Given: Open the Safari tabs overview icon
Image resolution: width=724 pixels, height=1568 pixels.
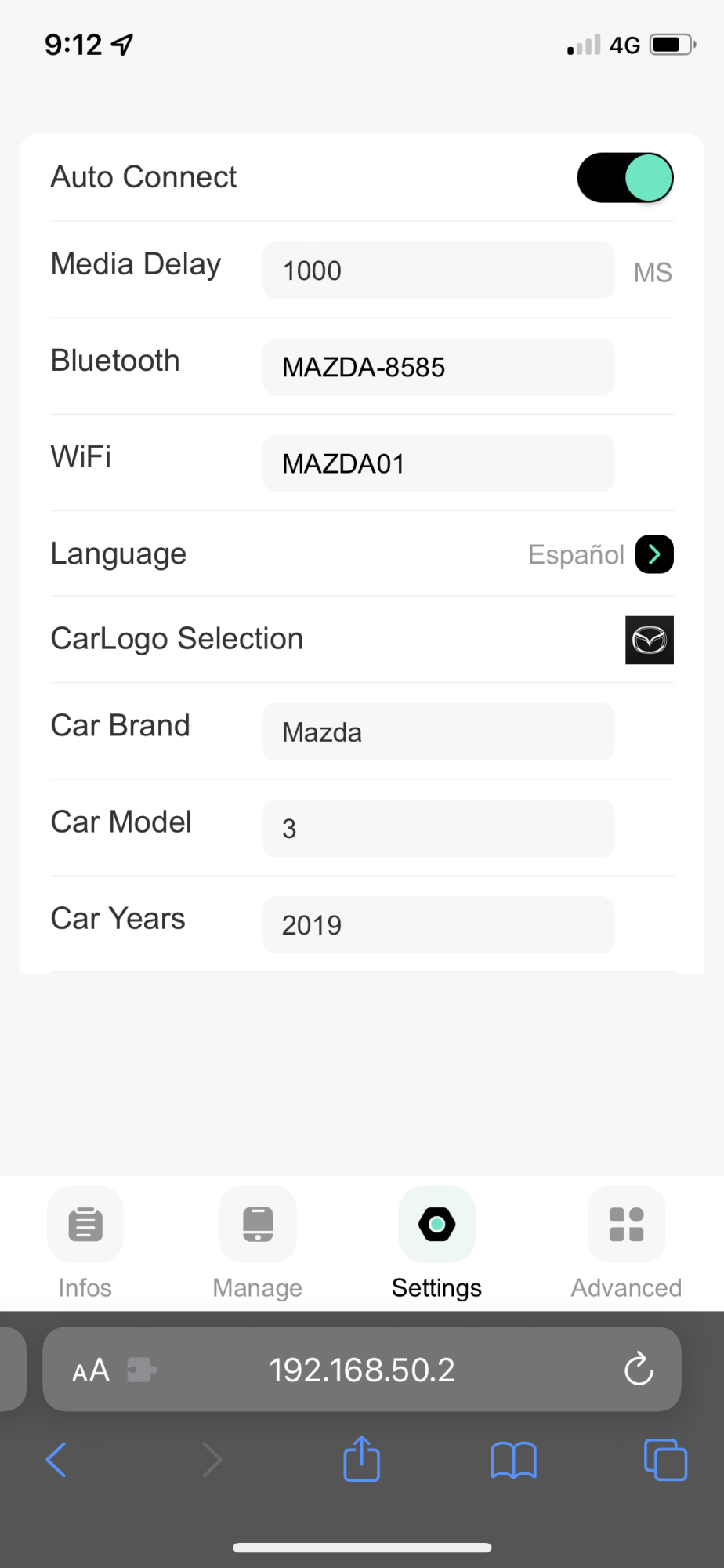Looking at the screenshot, I should click(x=664, y=1460).
